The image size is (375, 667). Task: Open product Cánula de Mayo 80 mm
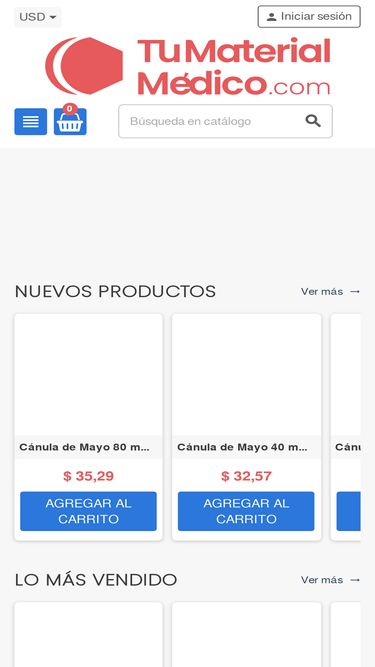[85, 447]
